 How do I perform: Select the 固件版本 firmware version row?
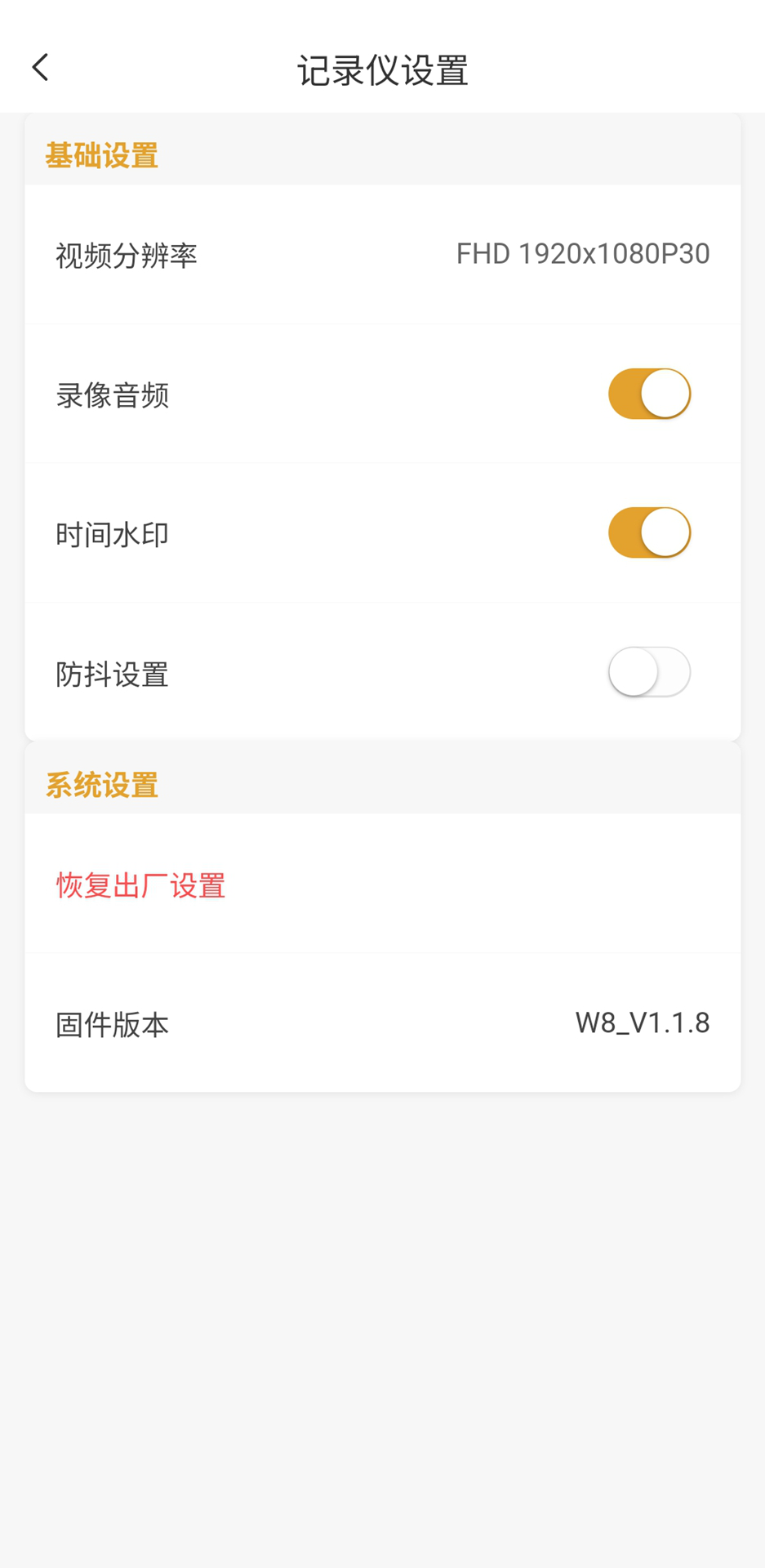coord(382,1023)
